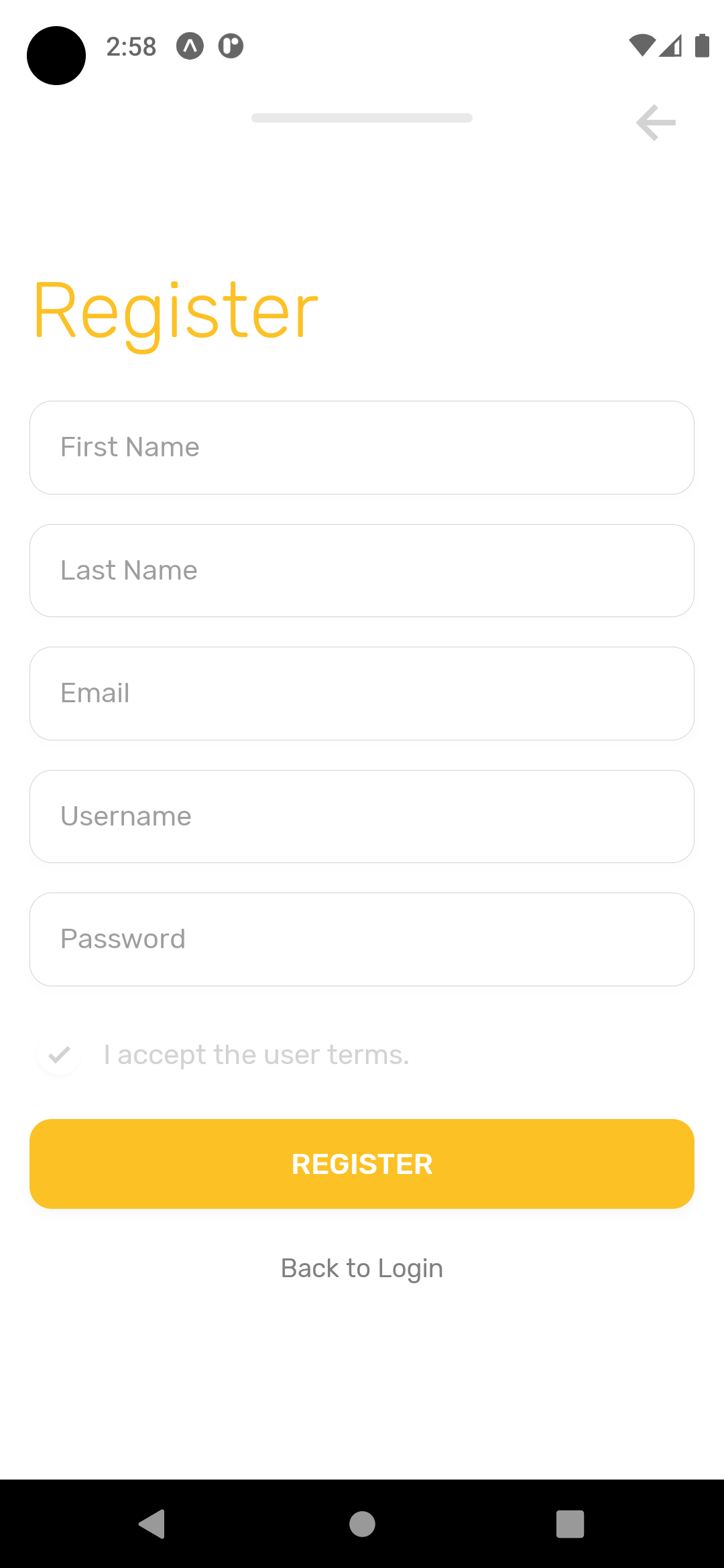
Task: Tap the clock showing 2:58
Action: [x=131, y=46]
